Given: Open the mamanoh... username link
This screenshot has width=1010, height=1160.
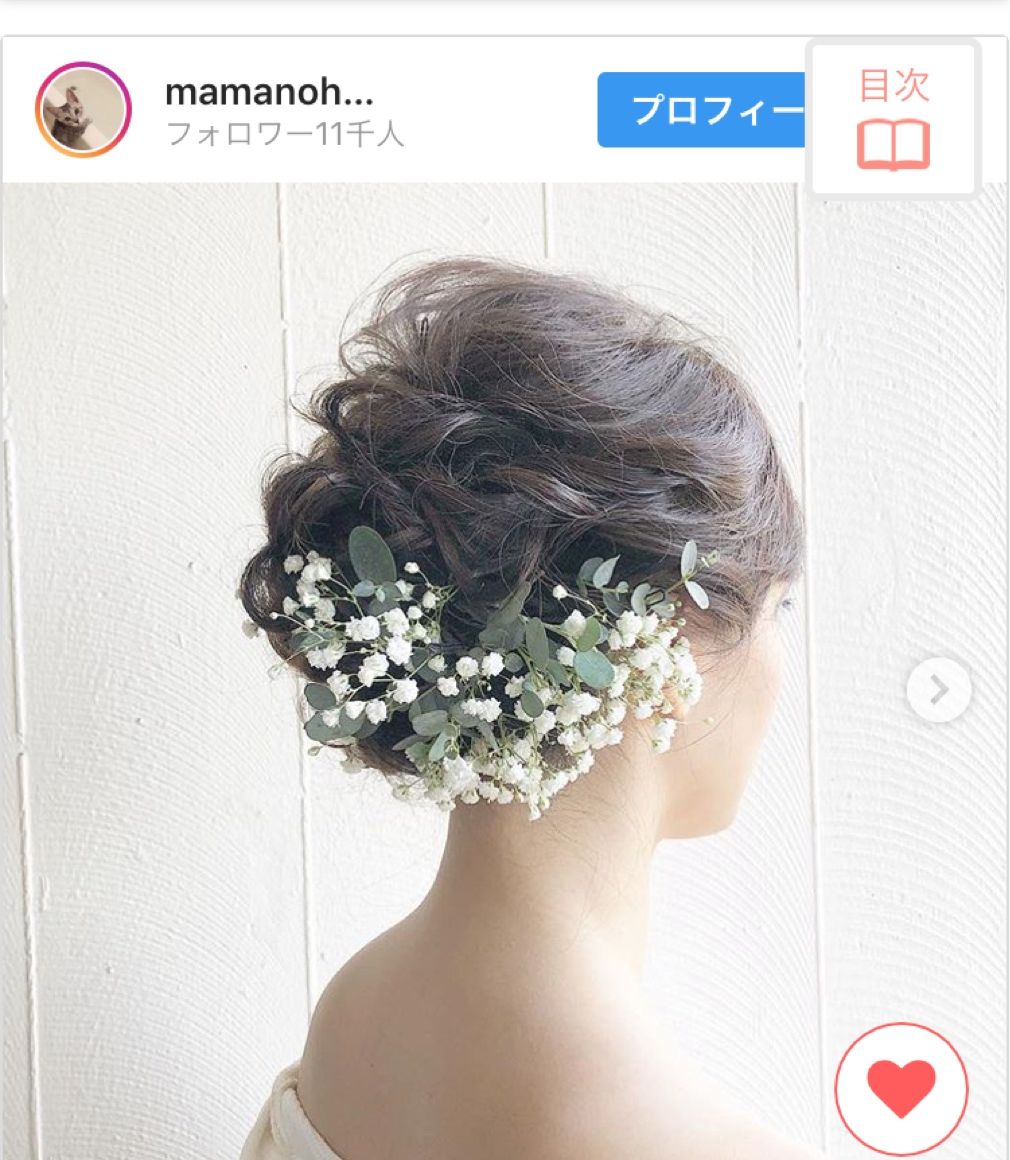Looking at the screenshot, I should 269,93.
